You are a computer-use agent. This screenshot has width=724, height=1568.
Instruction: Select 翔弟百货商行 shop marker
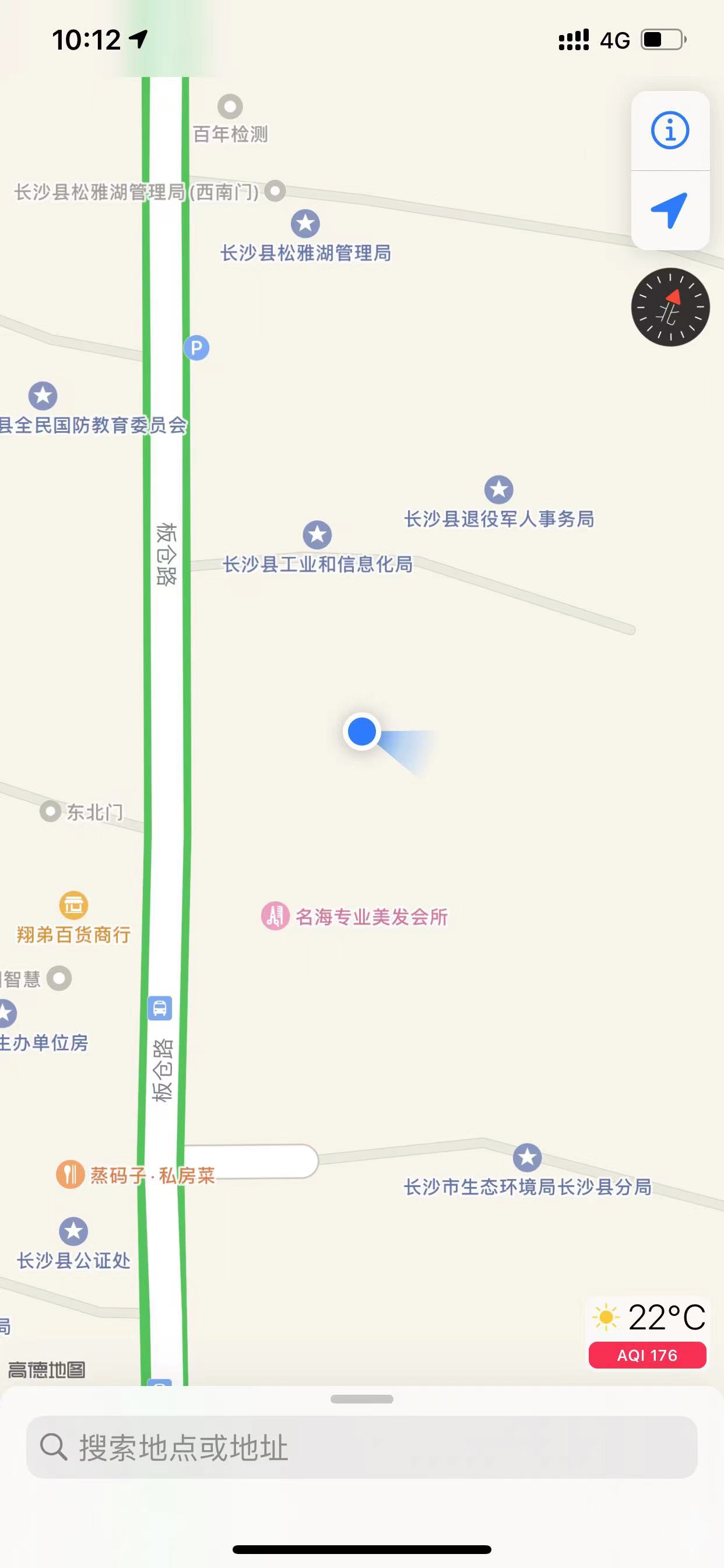73,905
